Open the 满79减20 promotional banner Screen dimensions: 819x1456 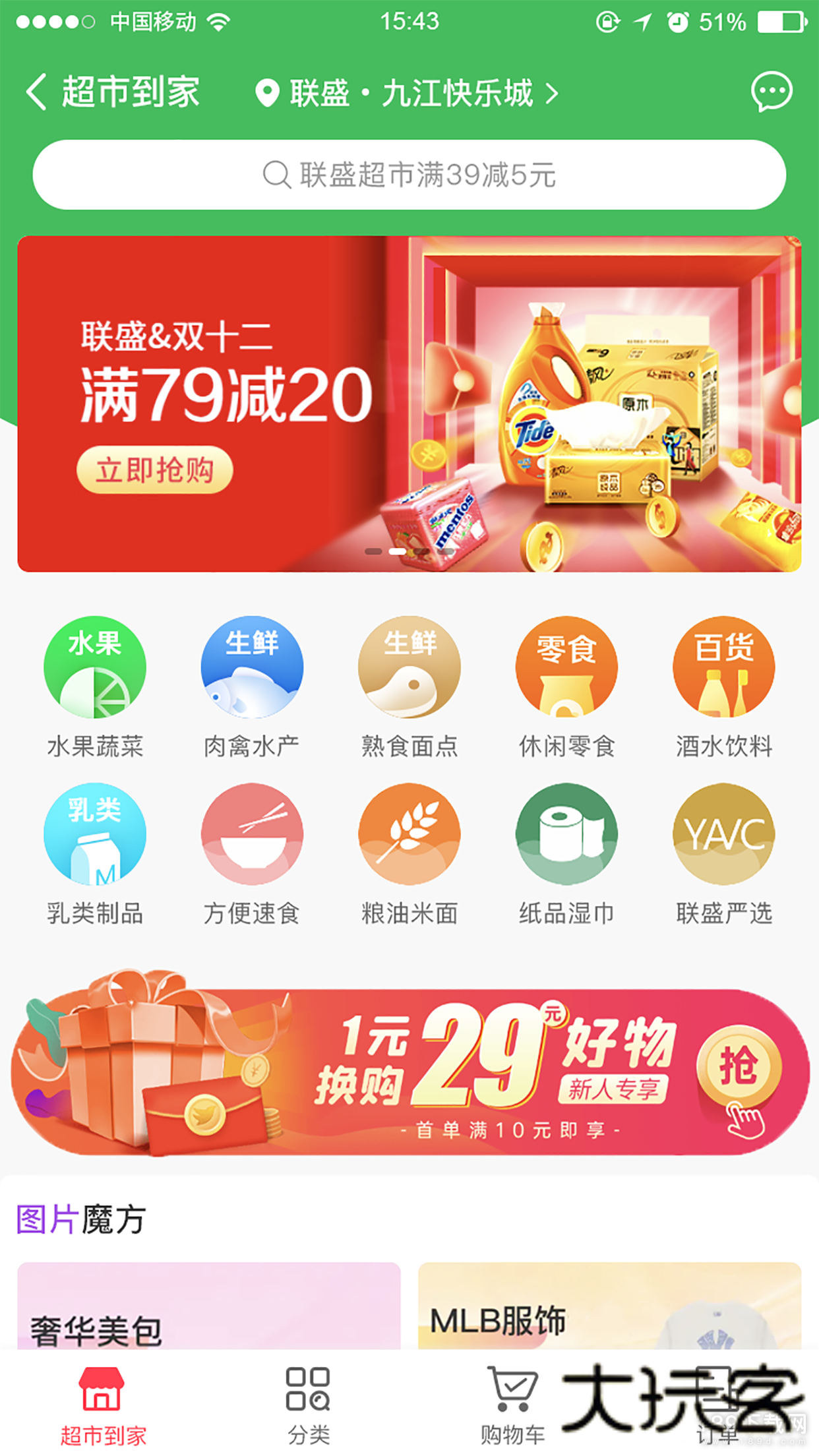[x=409, y=404]
